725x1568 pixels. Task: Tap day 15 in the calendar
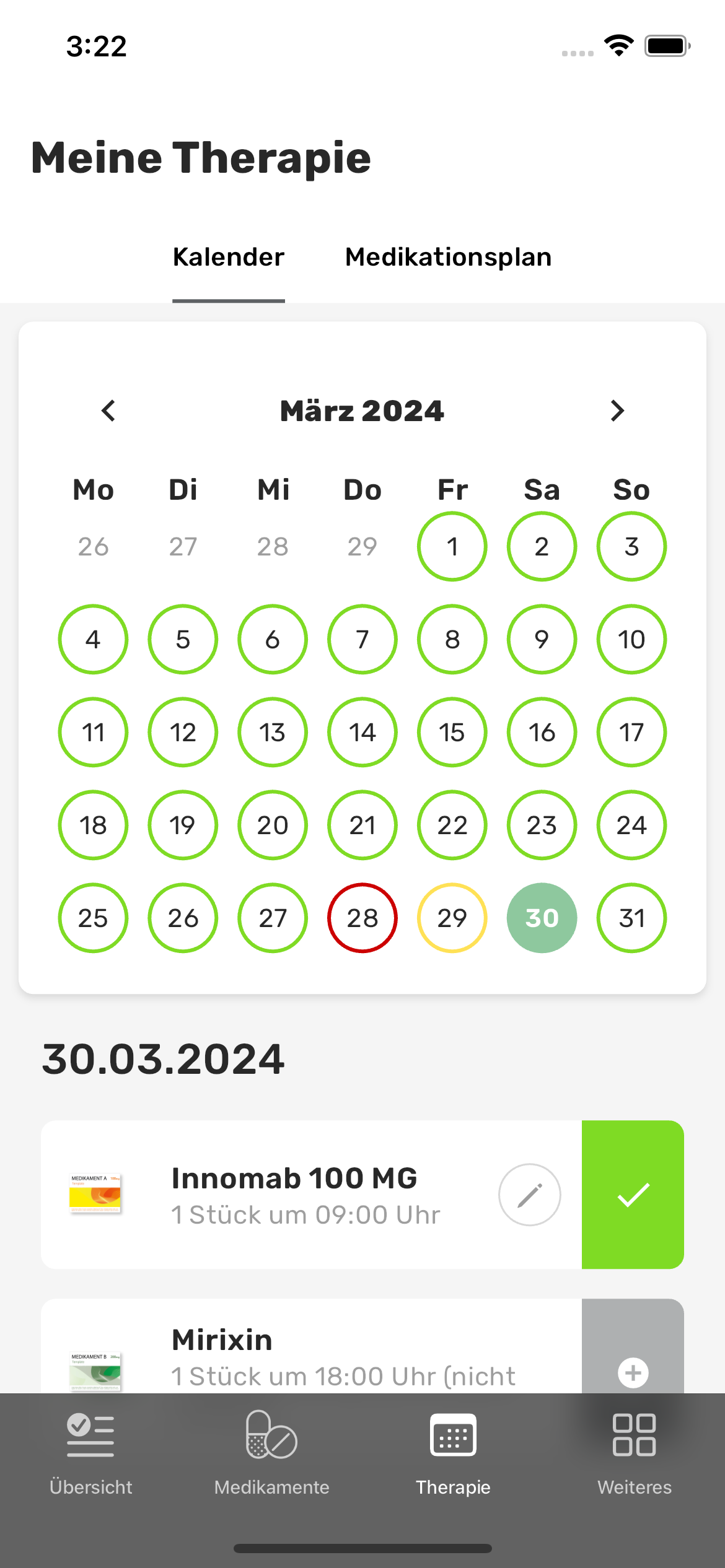click(452, 732)
